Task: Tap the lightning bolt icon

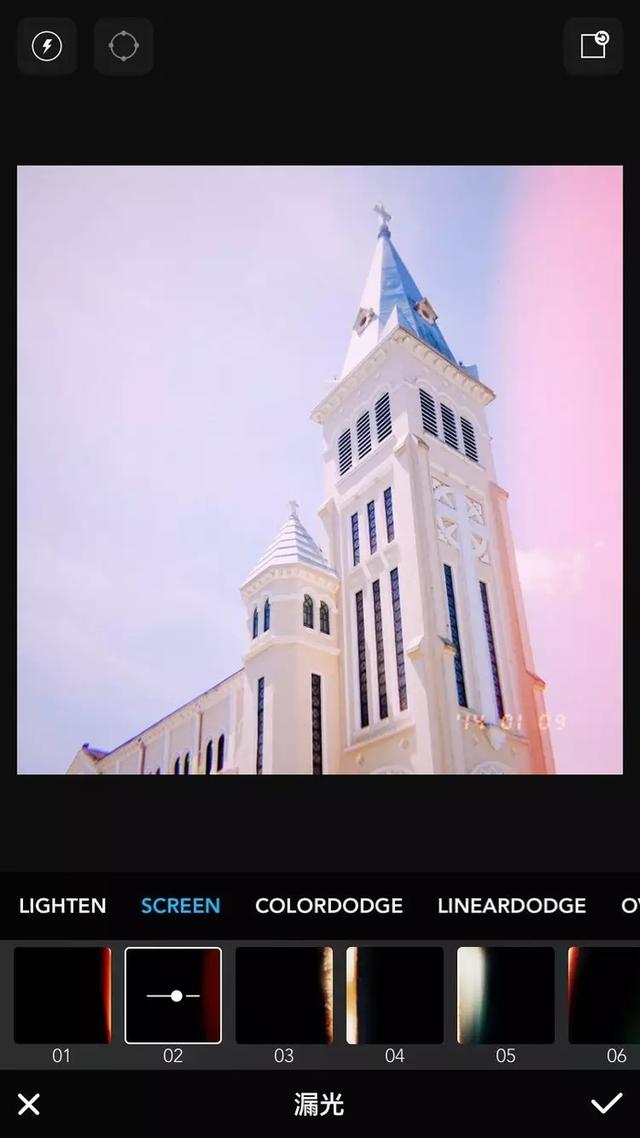Action: point(47,46)
